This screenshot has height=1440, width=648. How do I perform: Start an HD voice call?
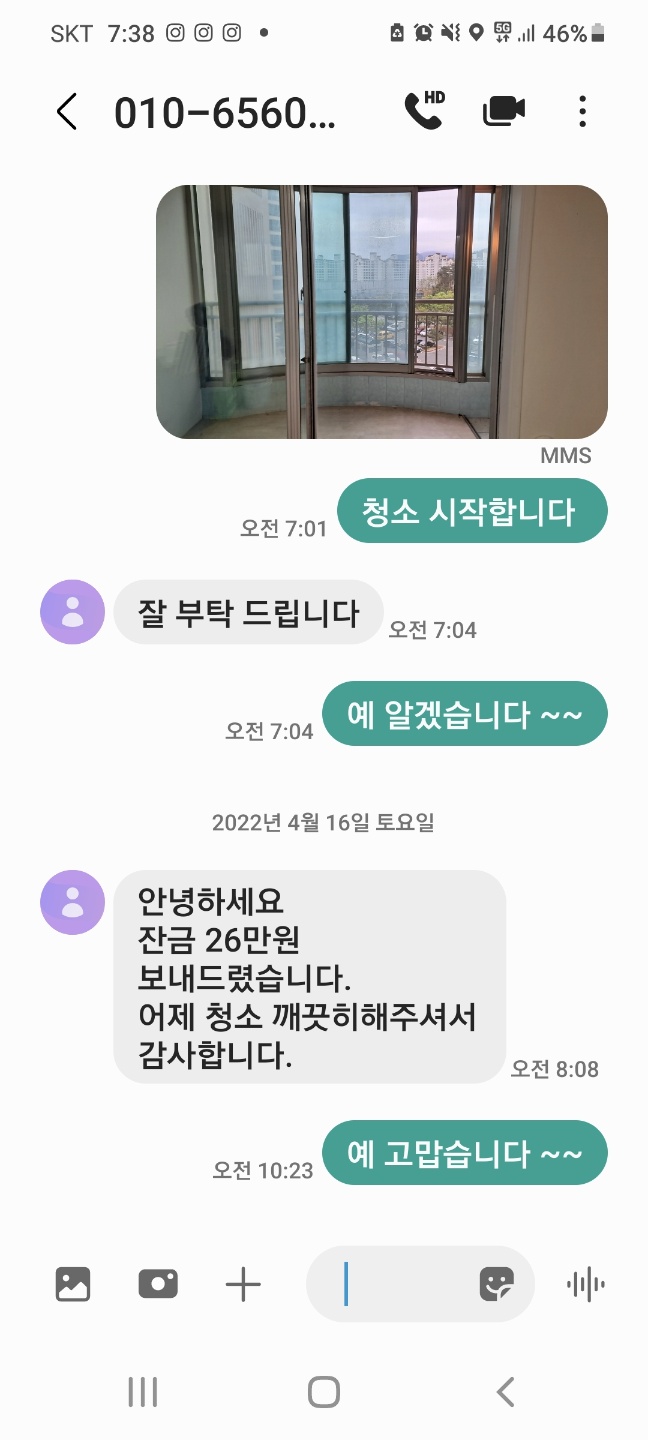[424, 111]
